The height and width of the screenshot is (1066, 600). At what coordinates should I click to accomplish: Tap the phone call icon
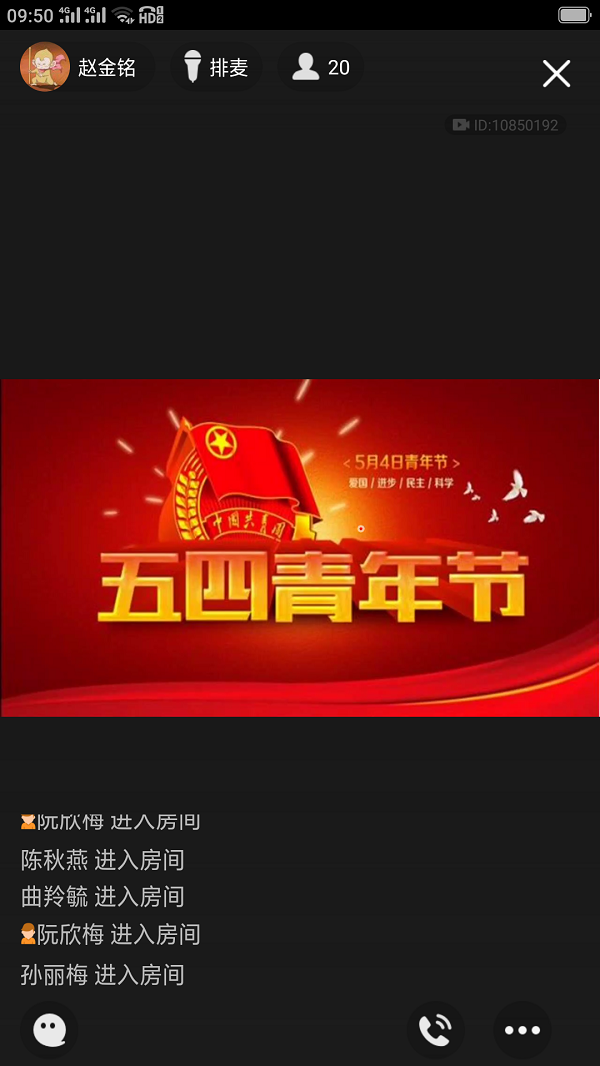click(x=435, y=1030)
